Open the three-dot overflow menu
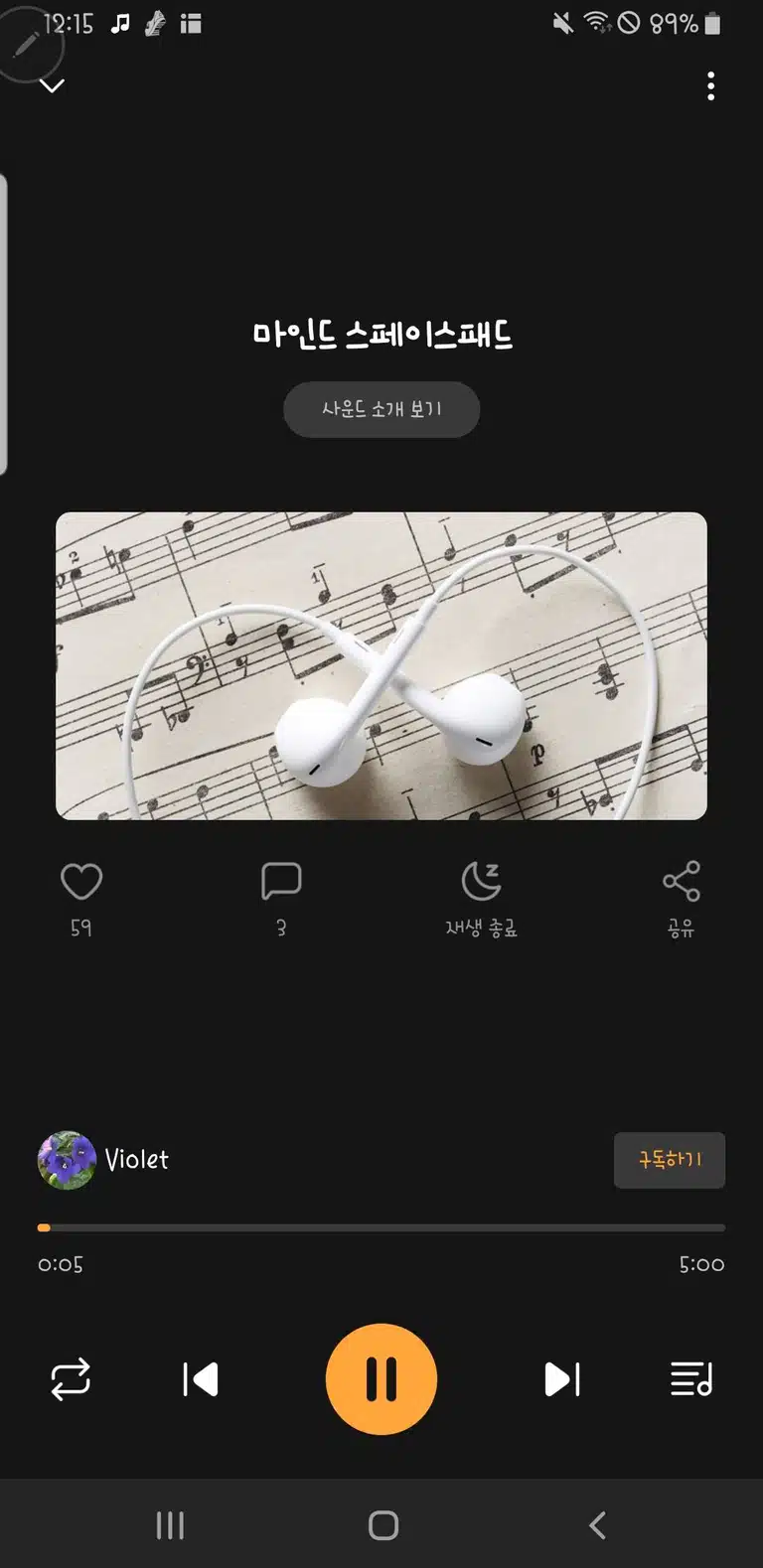 tap(710, 86)
